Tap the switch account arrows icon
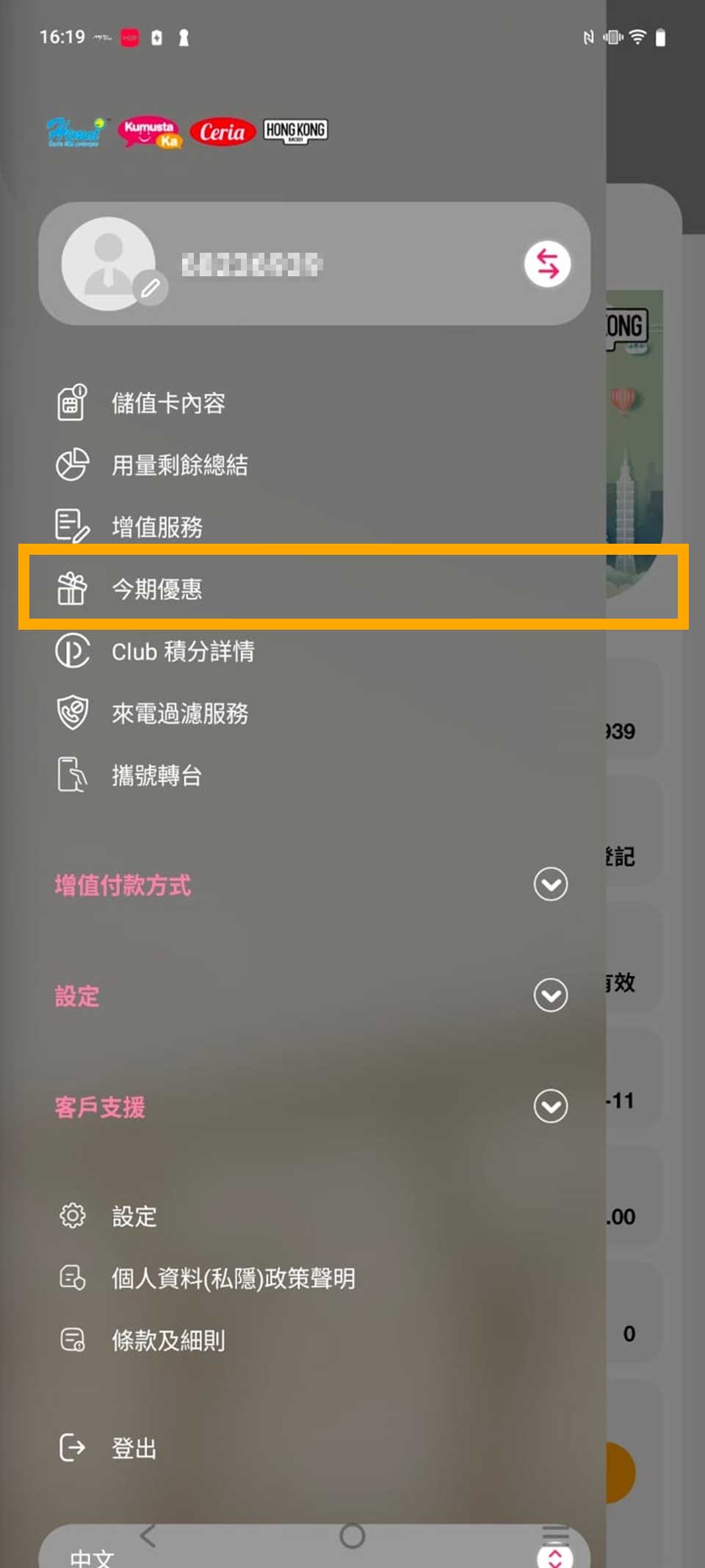 [547, 264]
